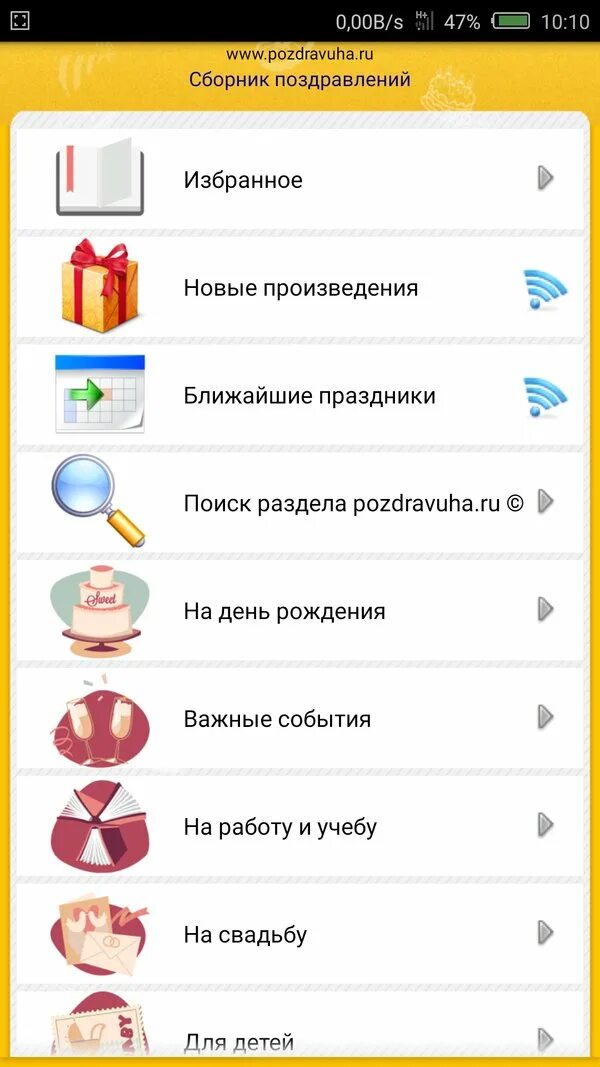The height and width of the screenshot is (1067, 600).
Task: Open the Важные события category
Action: click(x=300, y=719)
